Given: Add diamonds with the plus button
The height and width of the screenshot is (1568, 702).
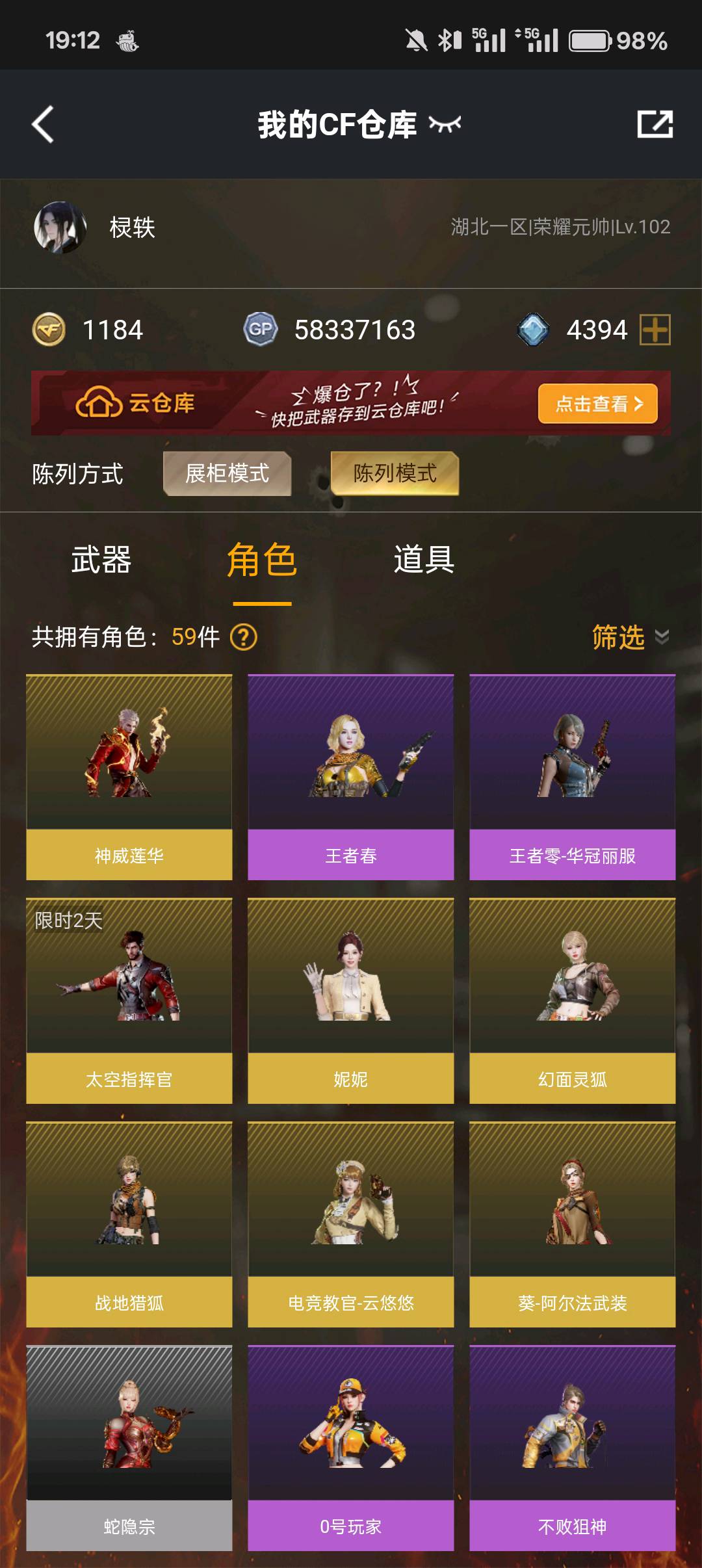Looking at the screenshot, I should tap(655, 330).
